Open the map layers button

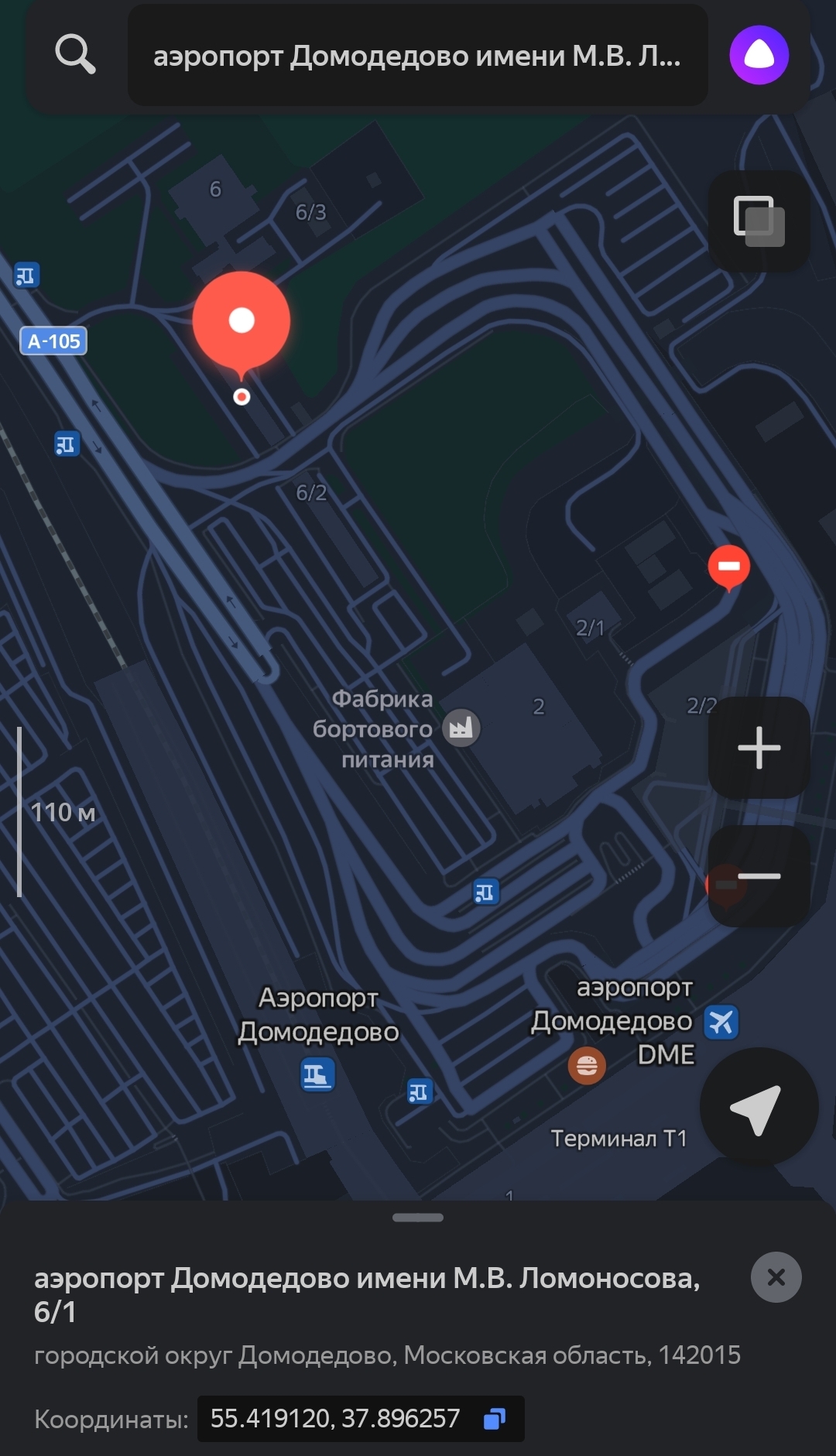[x=759, y=221]
